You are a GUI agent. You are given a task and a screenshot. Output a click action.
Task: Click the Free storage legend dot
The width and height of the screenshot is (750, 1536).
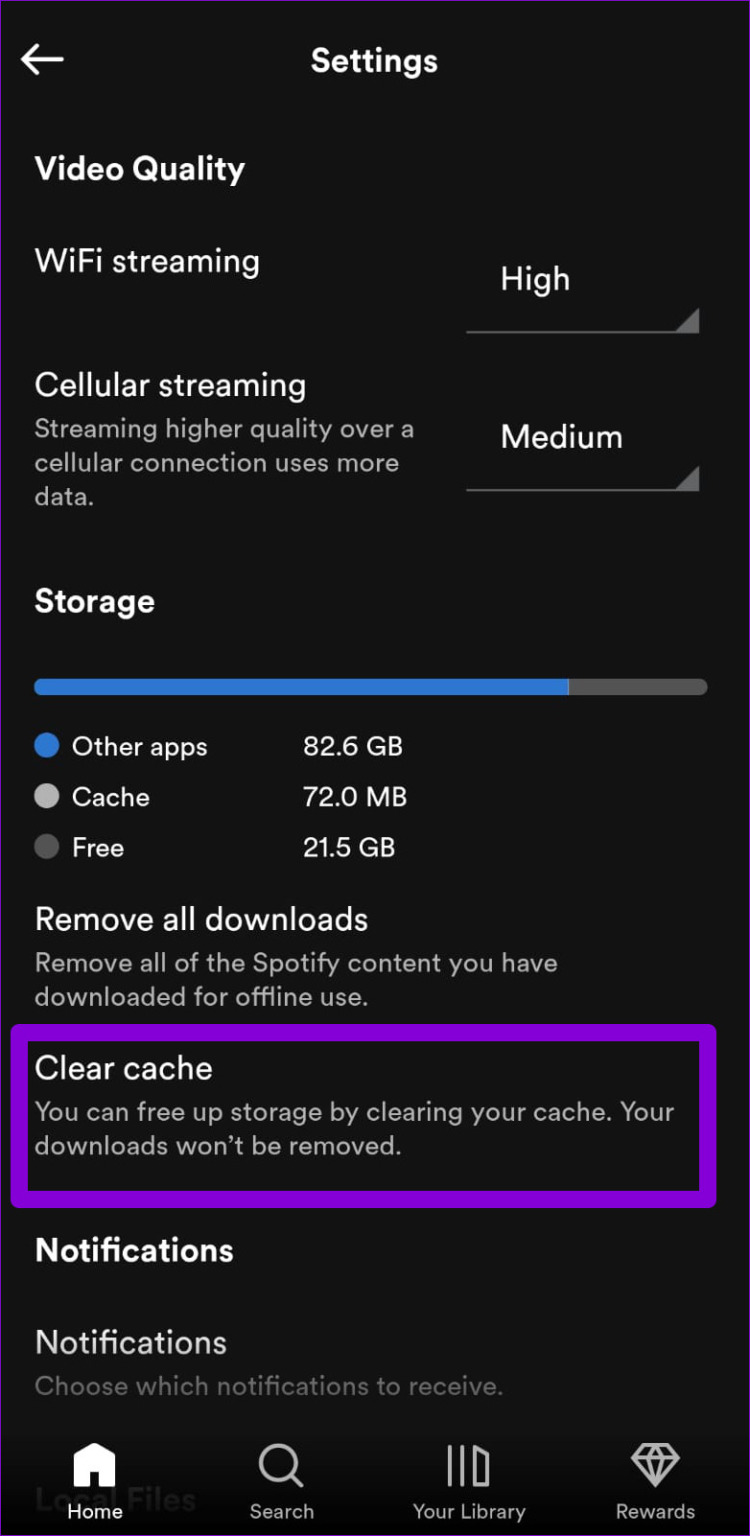coord(46,847)
